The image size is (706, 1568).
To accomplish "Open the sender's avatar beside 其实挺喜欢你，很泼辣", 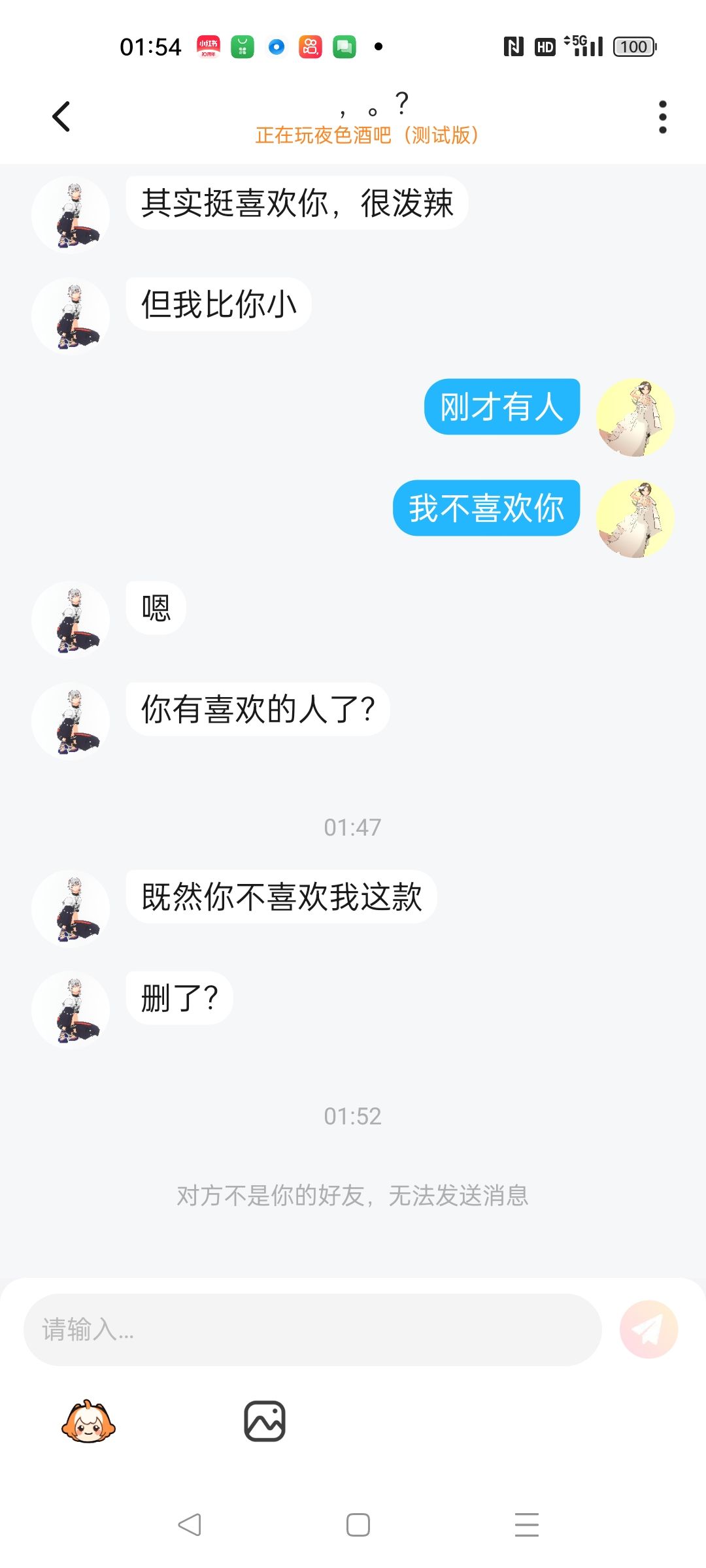I will point(71,215).
